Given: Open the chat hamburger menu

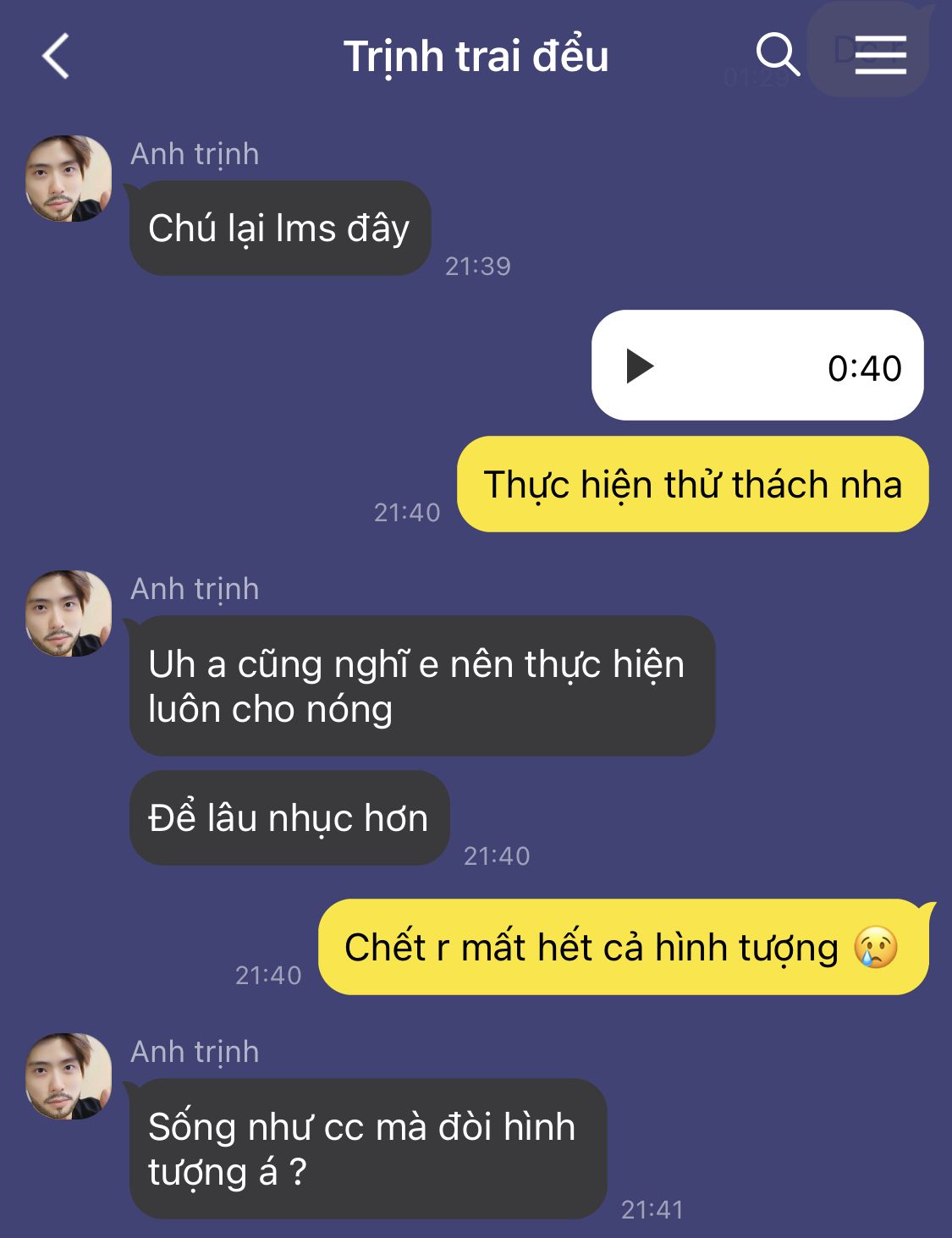Looking at the screenshot, I should pyautogui.click(x=880, y=56).
